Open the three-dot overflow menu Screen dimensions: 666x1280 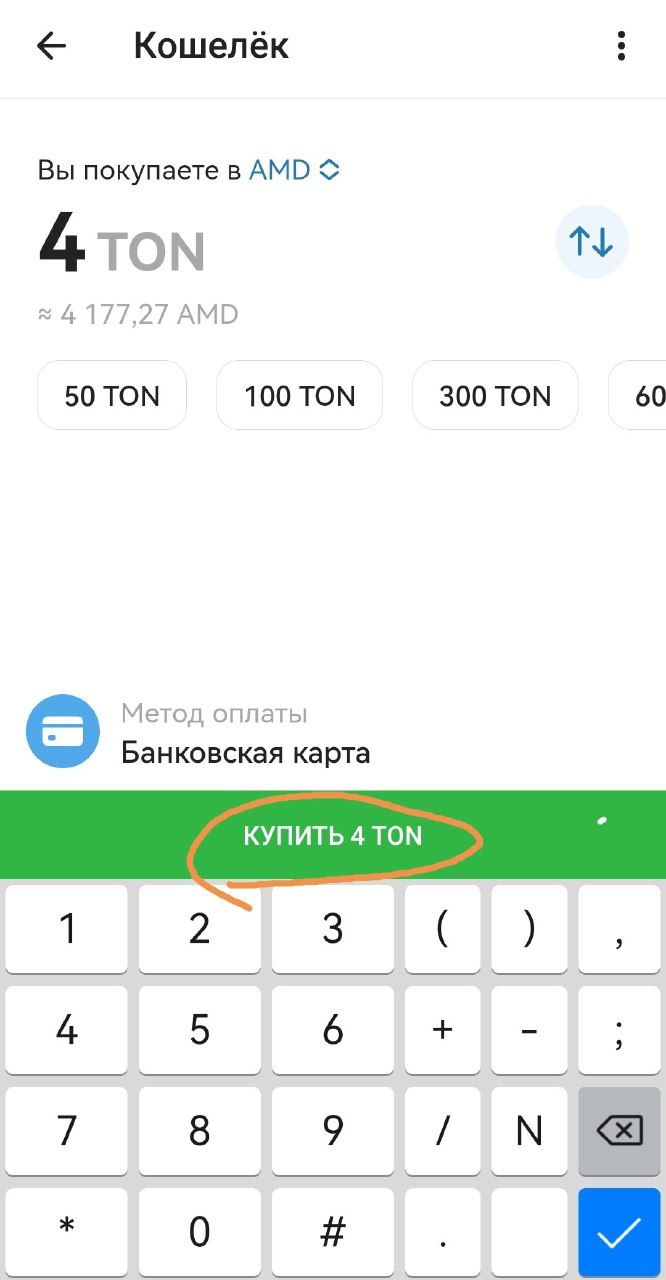(x=621, y=46)
